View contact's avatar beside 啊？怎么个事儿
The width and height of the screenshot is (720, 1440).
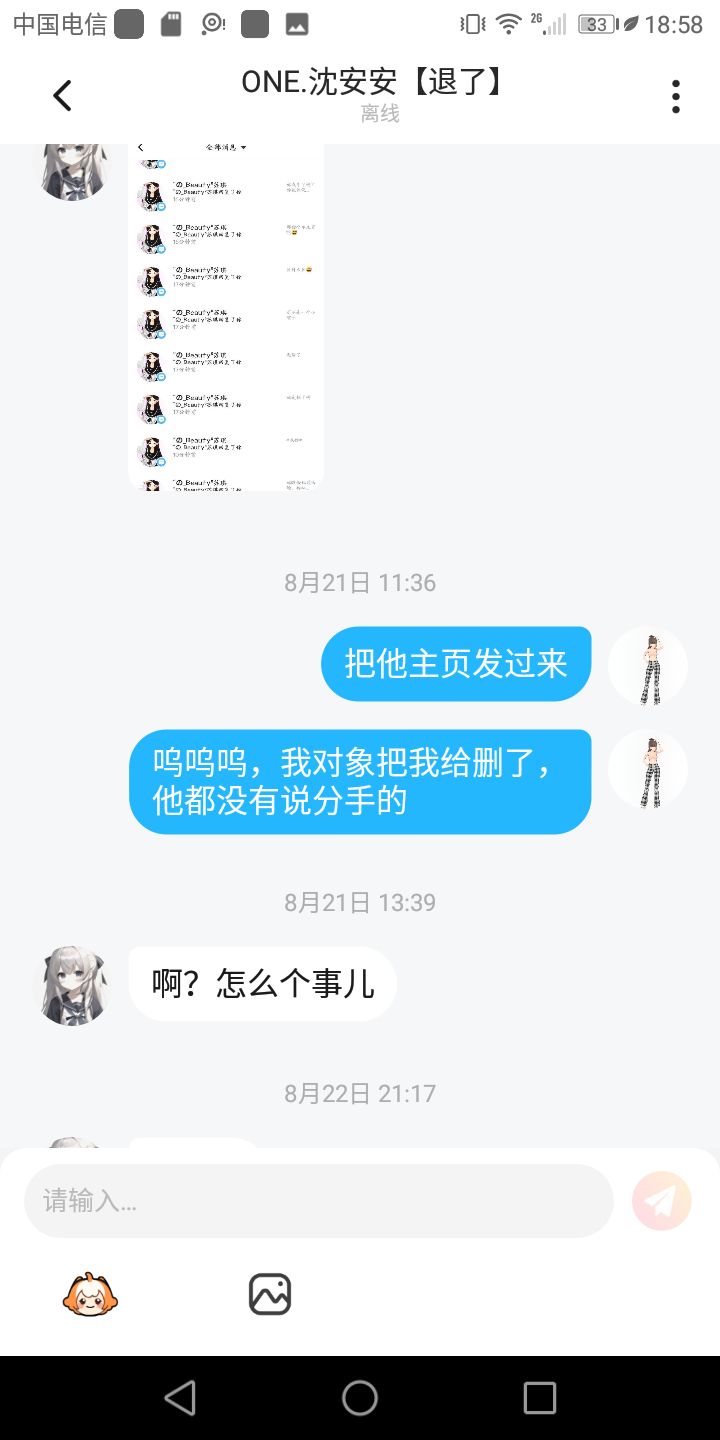click(x=74, y=986)
